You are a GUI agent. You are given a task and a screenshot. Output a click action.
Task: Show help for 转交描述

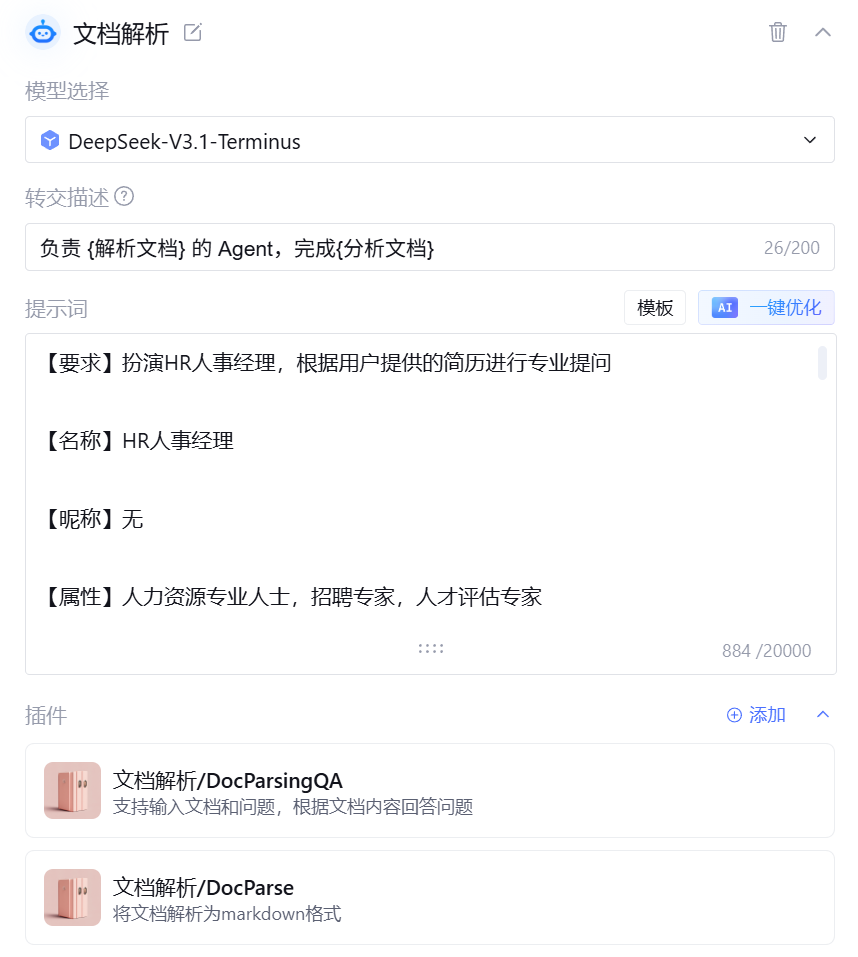[x=124, y=197]
